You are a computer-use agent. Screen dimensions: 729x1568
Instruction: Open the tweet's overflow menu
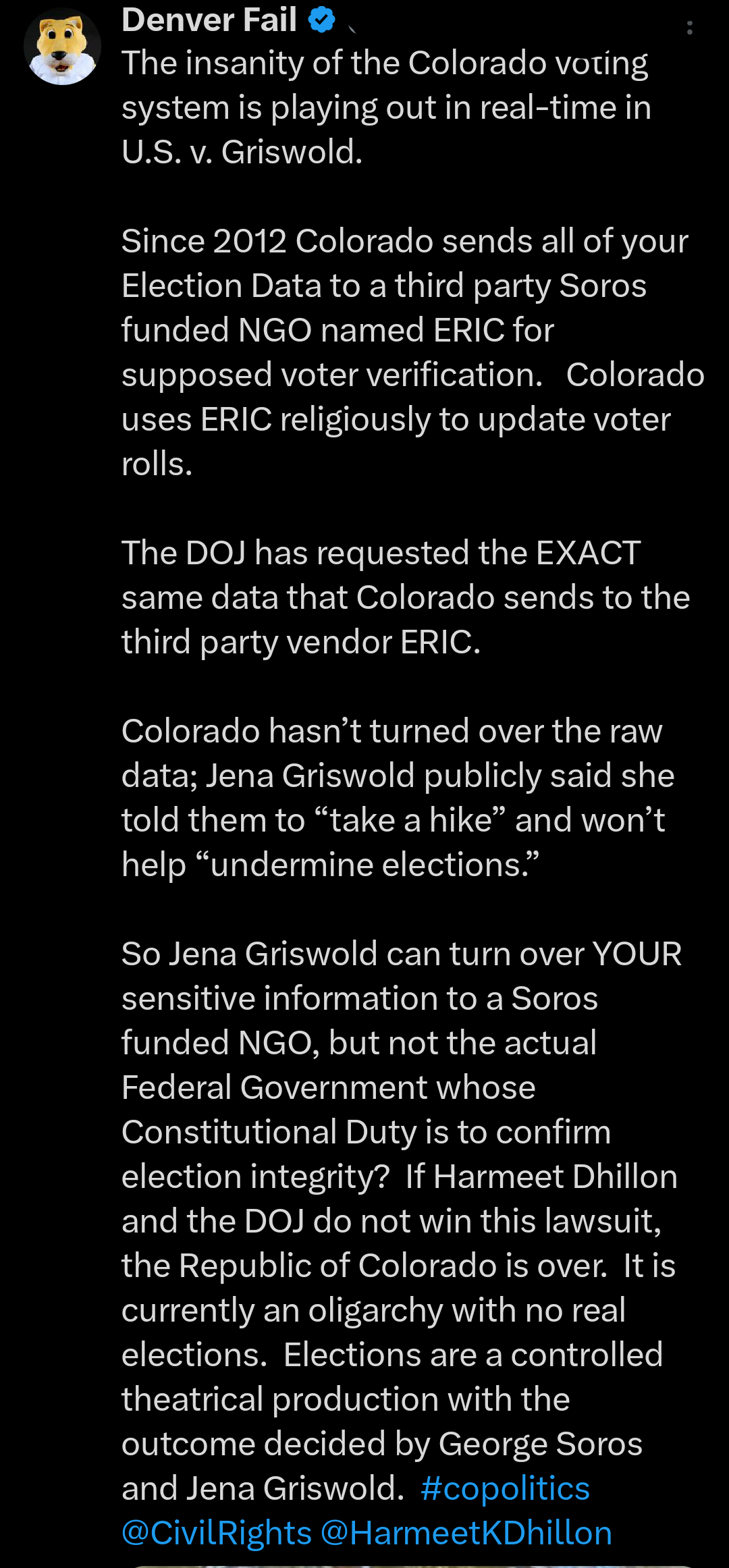tap(689, 28)
